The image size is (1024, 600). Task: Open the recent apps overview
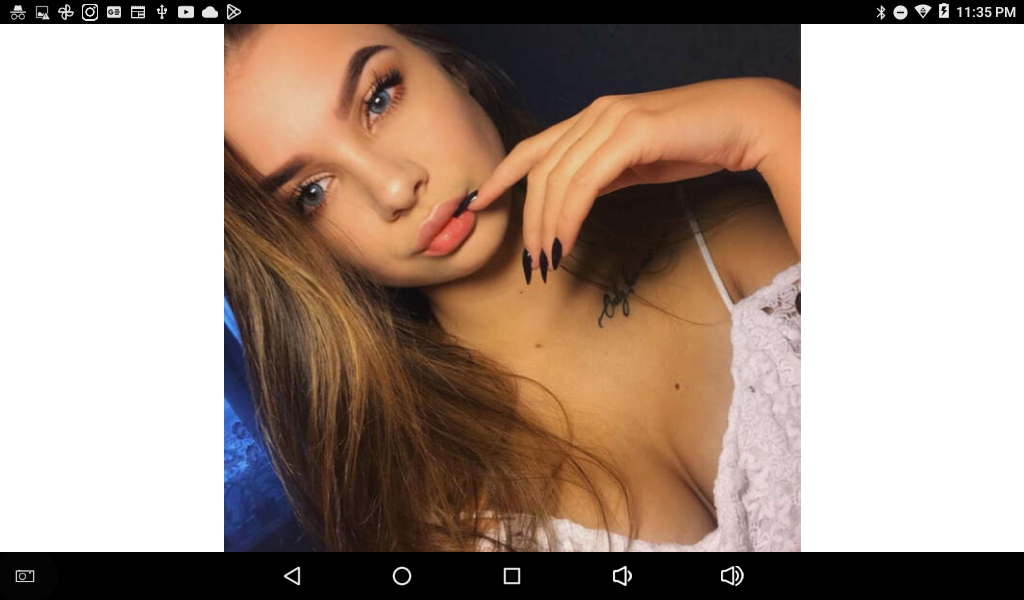coord(512,576)
